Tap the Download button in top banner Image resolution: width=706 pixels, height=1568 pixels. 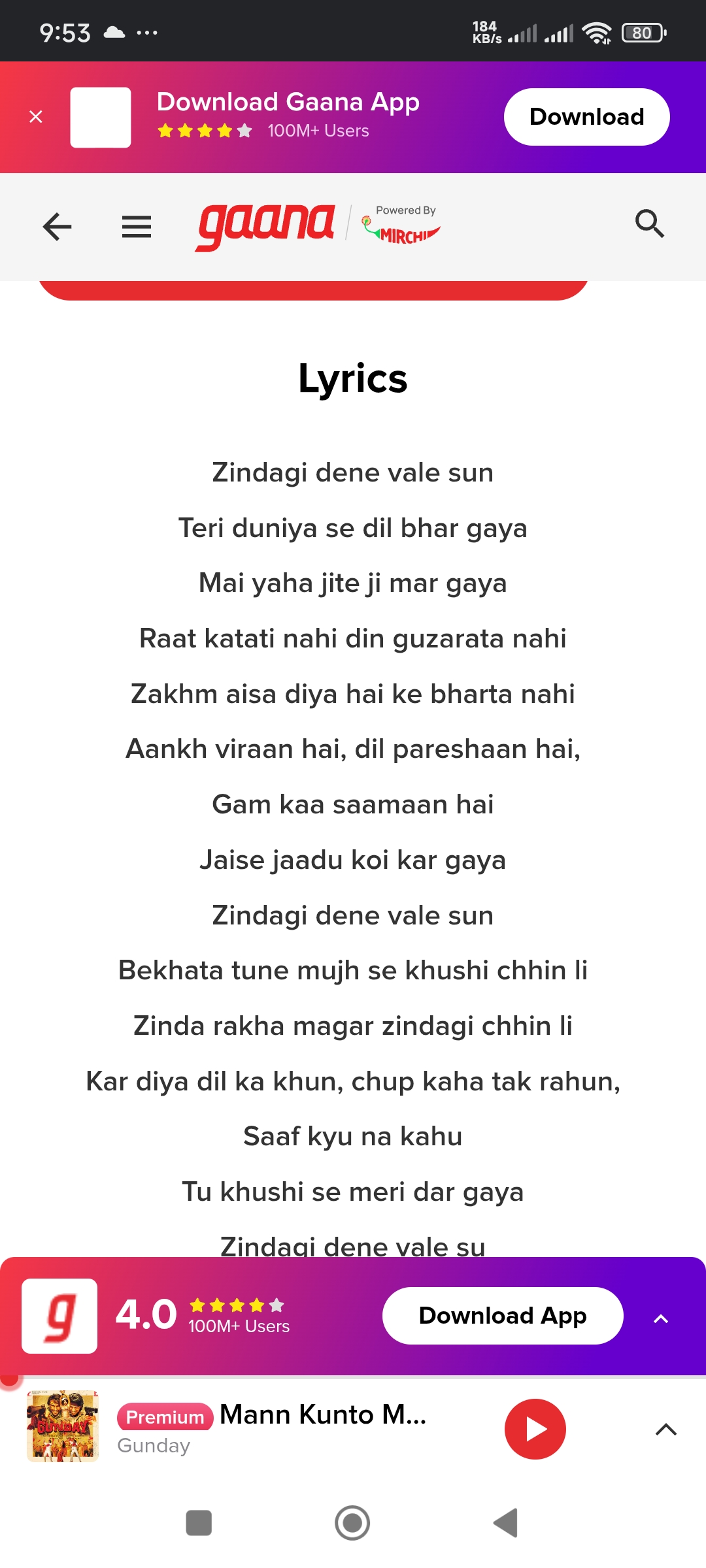[586, 117]
